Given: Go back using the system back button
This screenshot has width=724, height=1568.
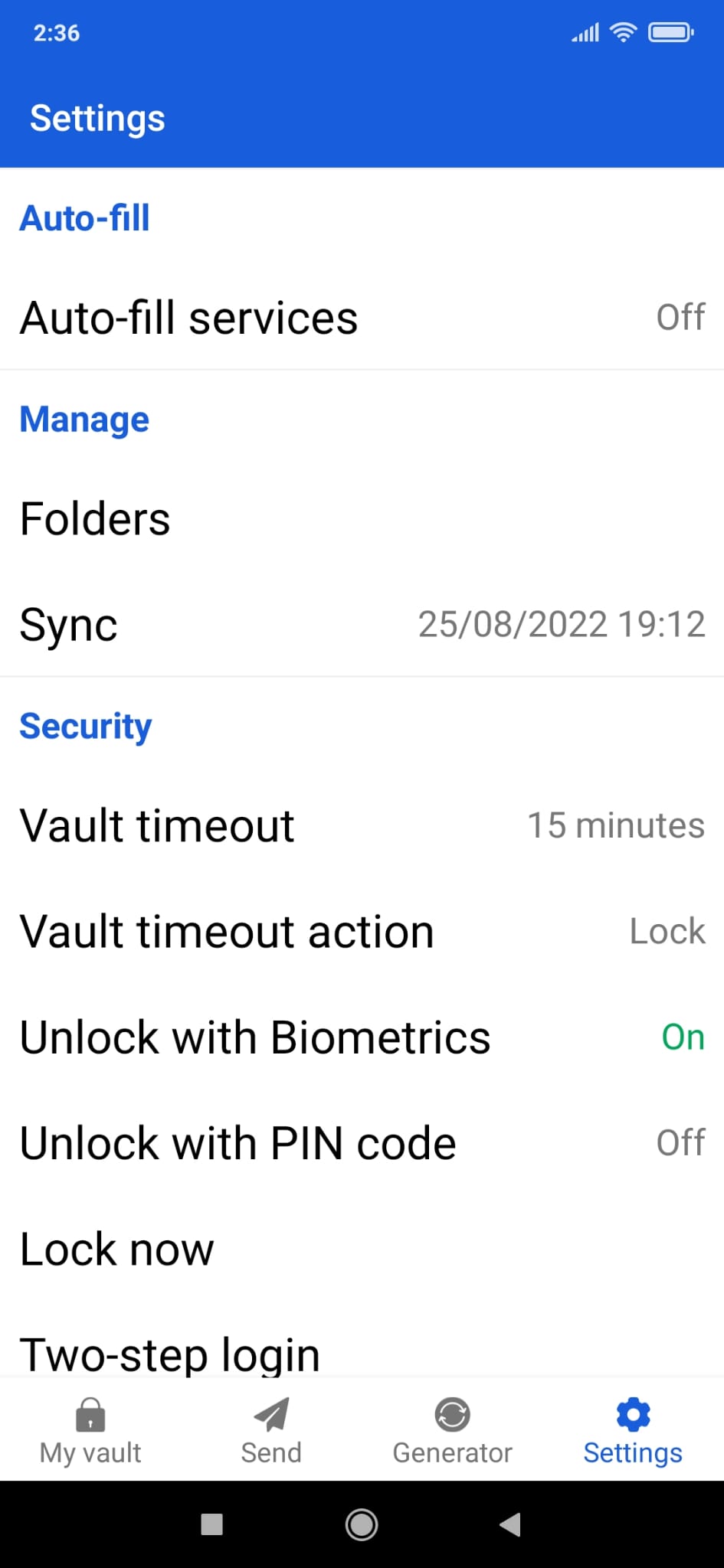Looking at the screenshot, I should click(510, 1524).
